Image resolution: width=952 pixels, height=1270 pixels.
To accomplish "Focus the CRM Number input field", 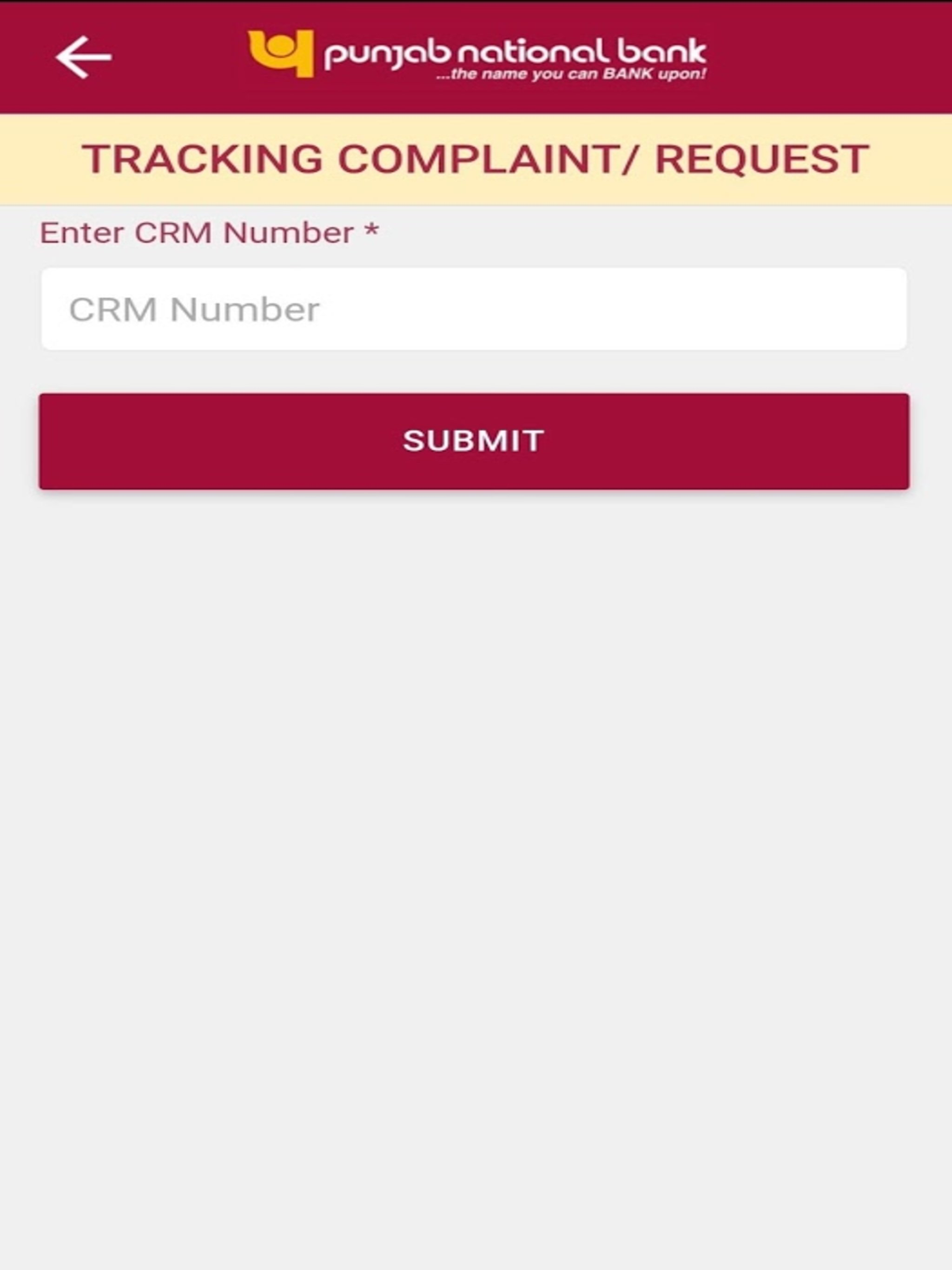I will (474, 309).
